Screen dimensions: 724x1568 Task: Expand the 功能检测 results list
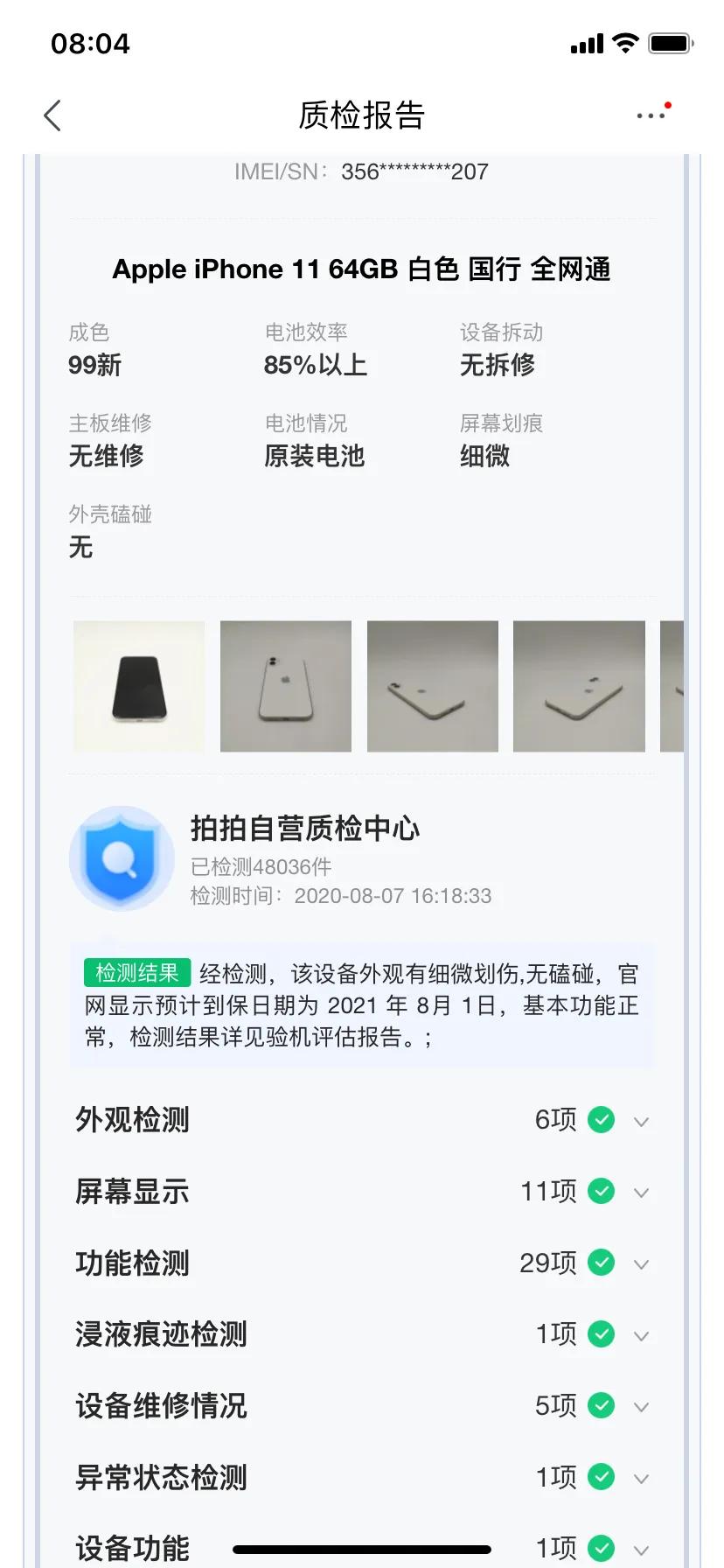coord(641,1263)
